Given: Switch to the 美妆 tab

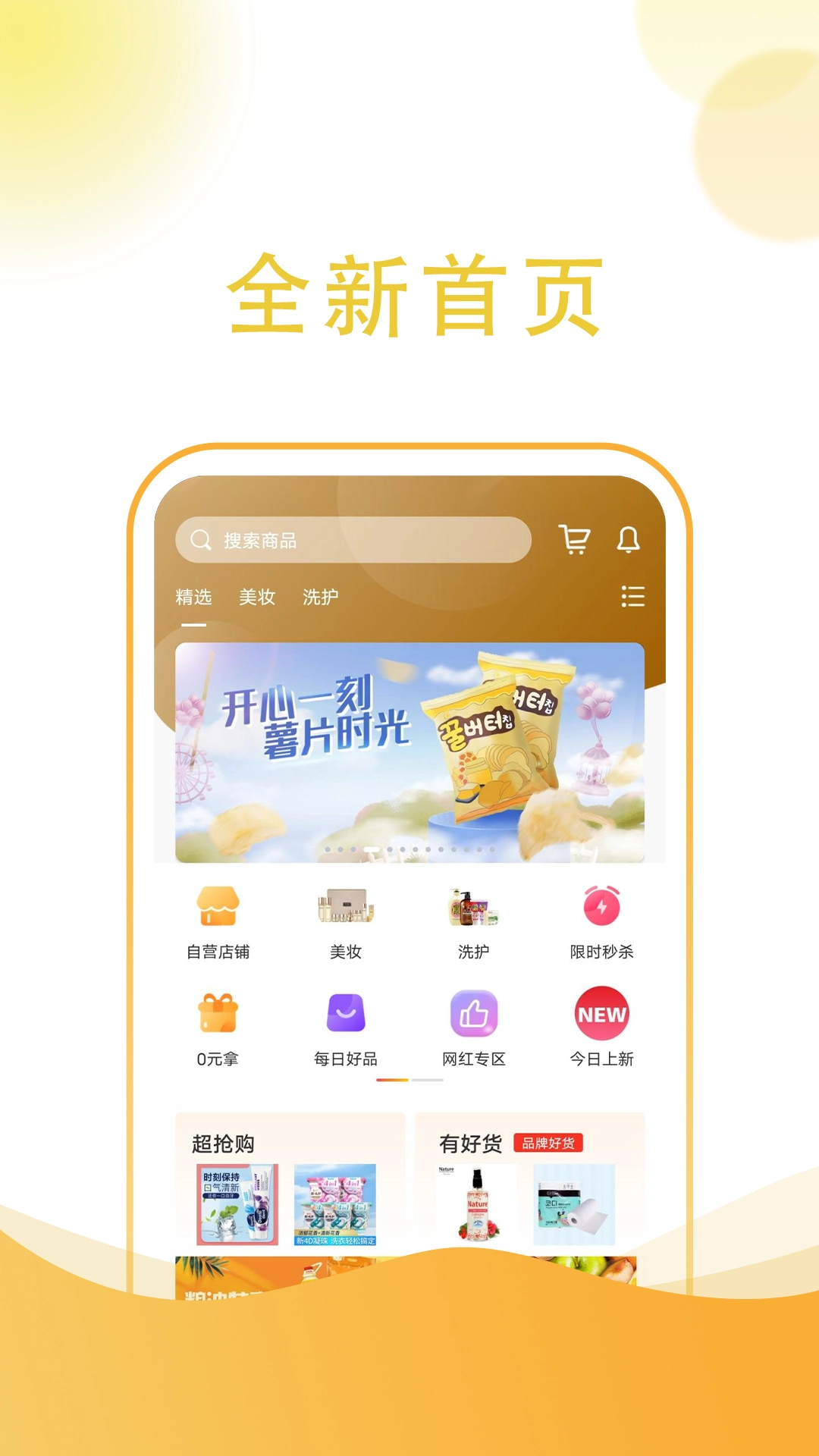Looking at the screenshot, I should click(x=258, y=598).
